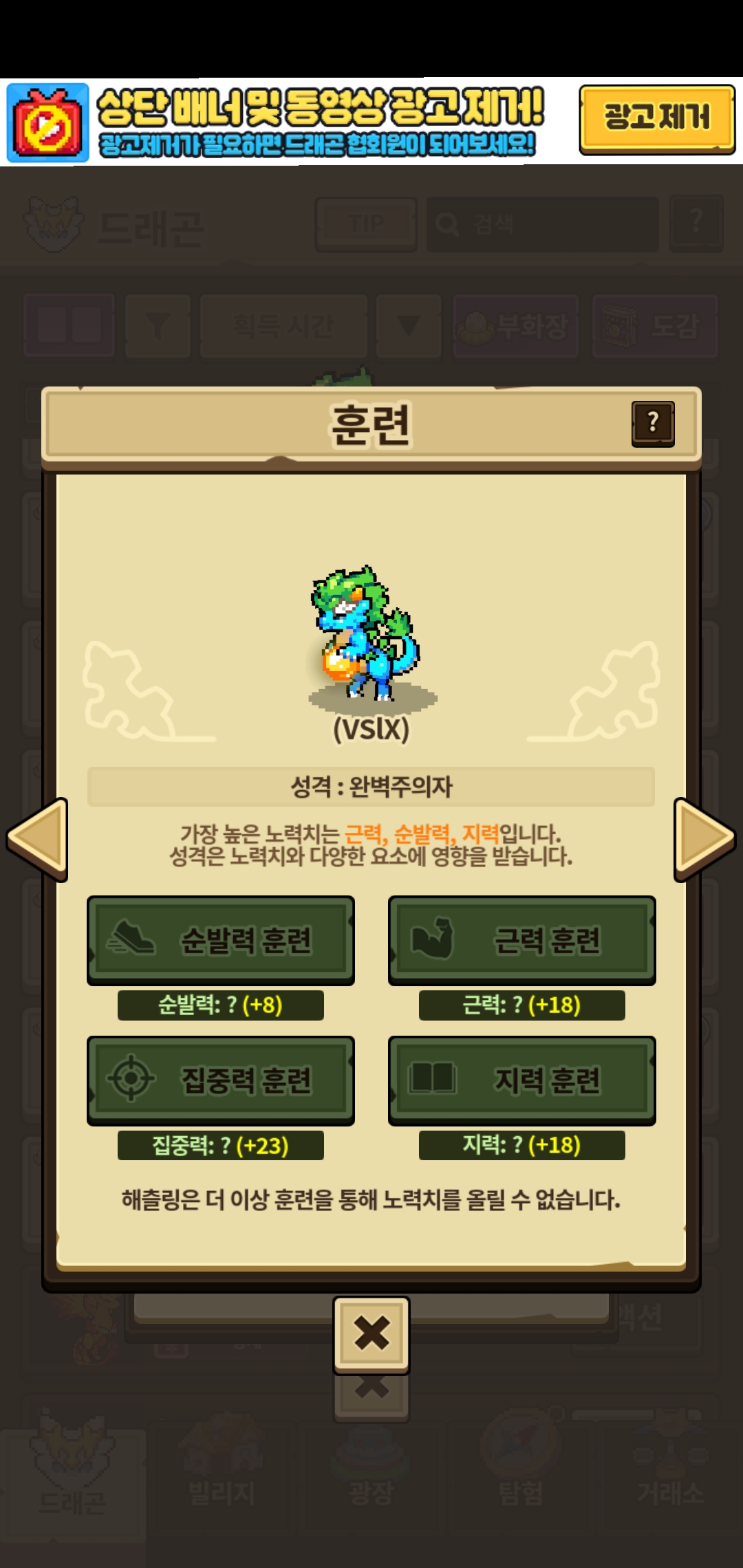Choose 집중력 훈련

click(221, 1080)
